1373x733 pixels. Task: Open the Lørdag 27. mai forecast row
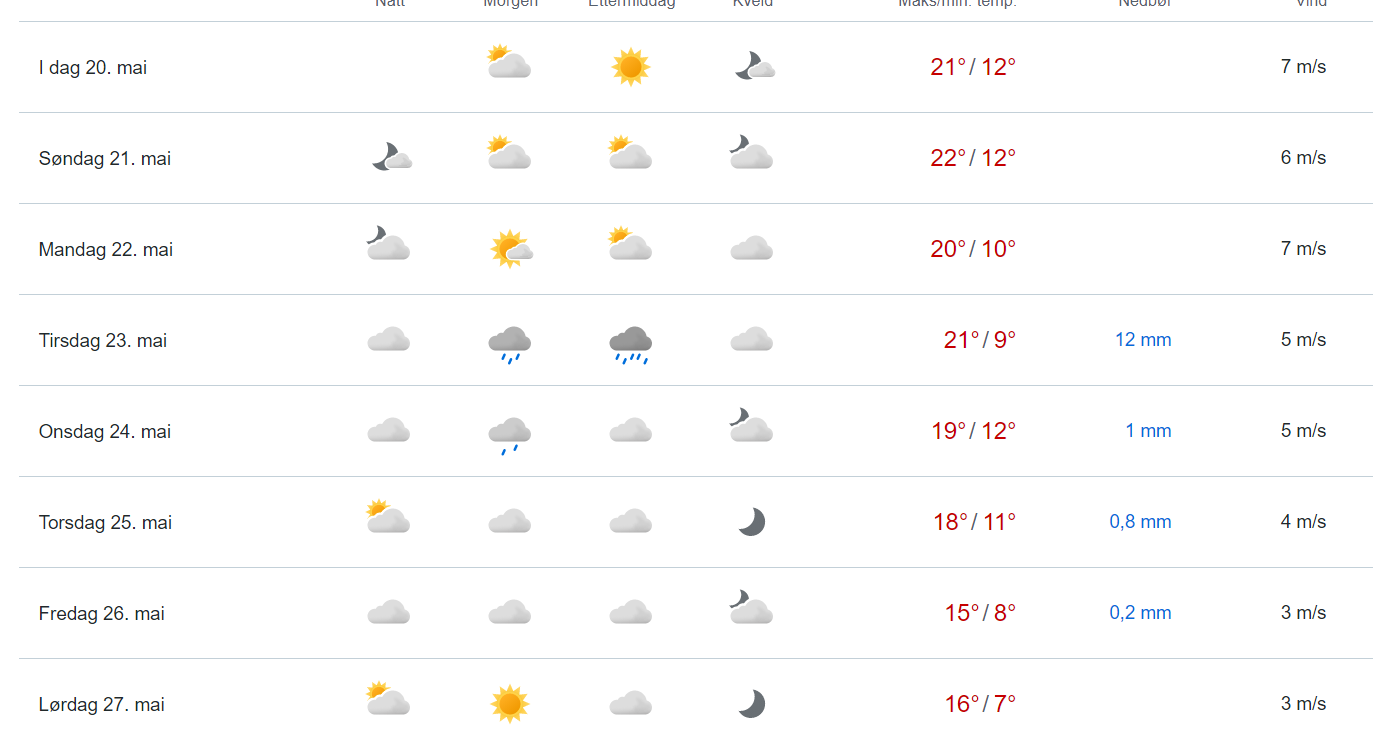coord(102,704)
